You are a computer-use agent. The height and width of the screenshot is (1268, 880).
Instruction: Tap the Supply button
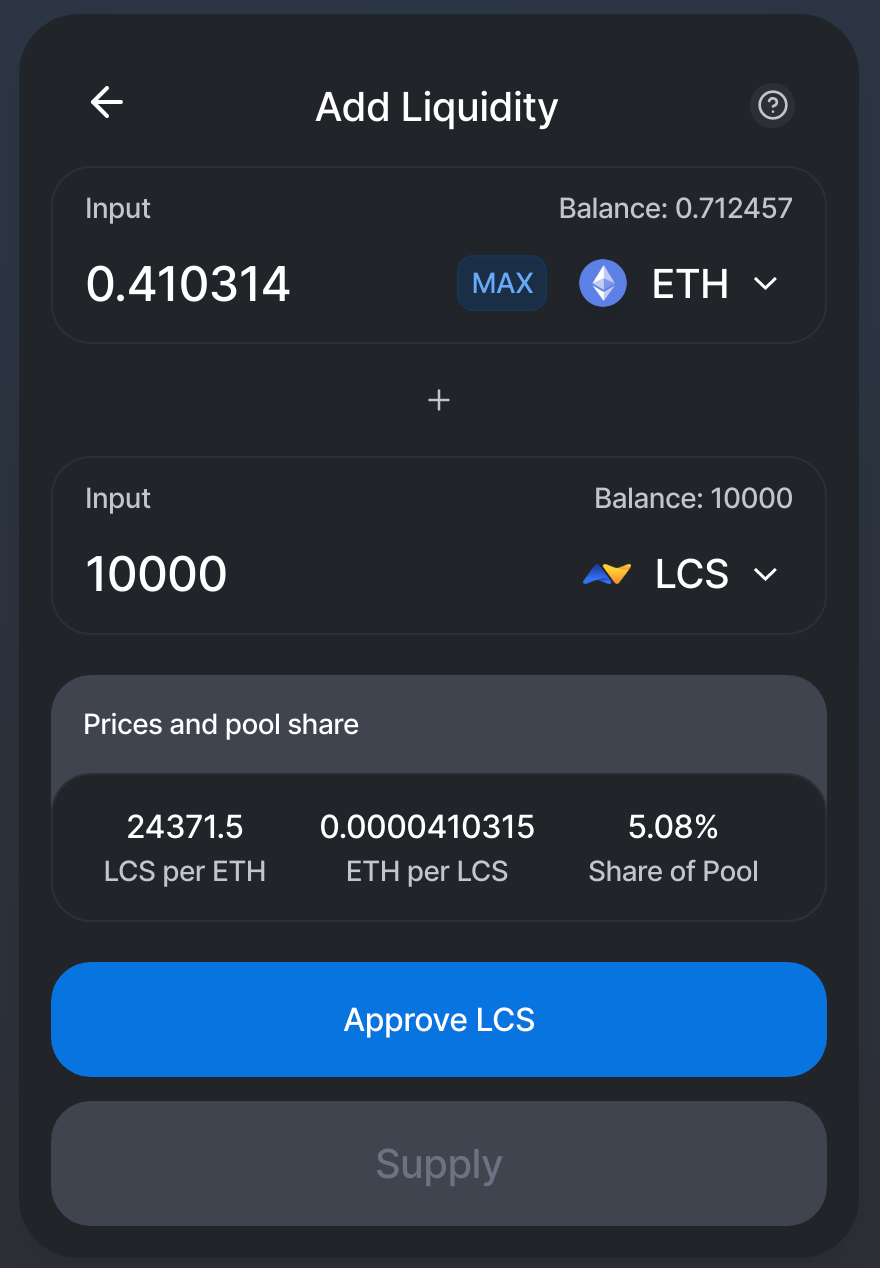pos(439,1164)
